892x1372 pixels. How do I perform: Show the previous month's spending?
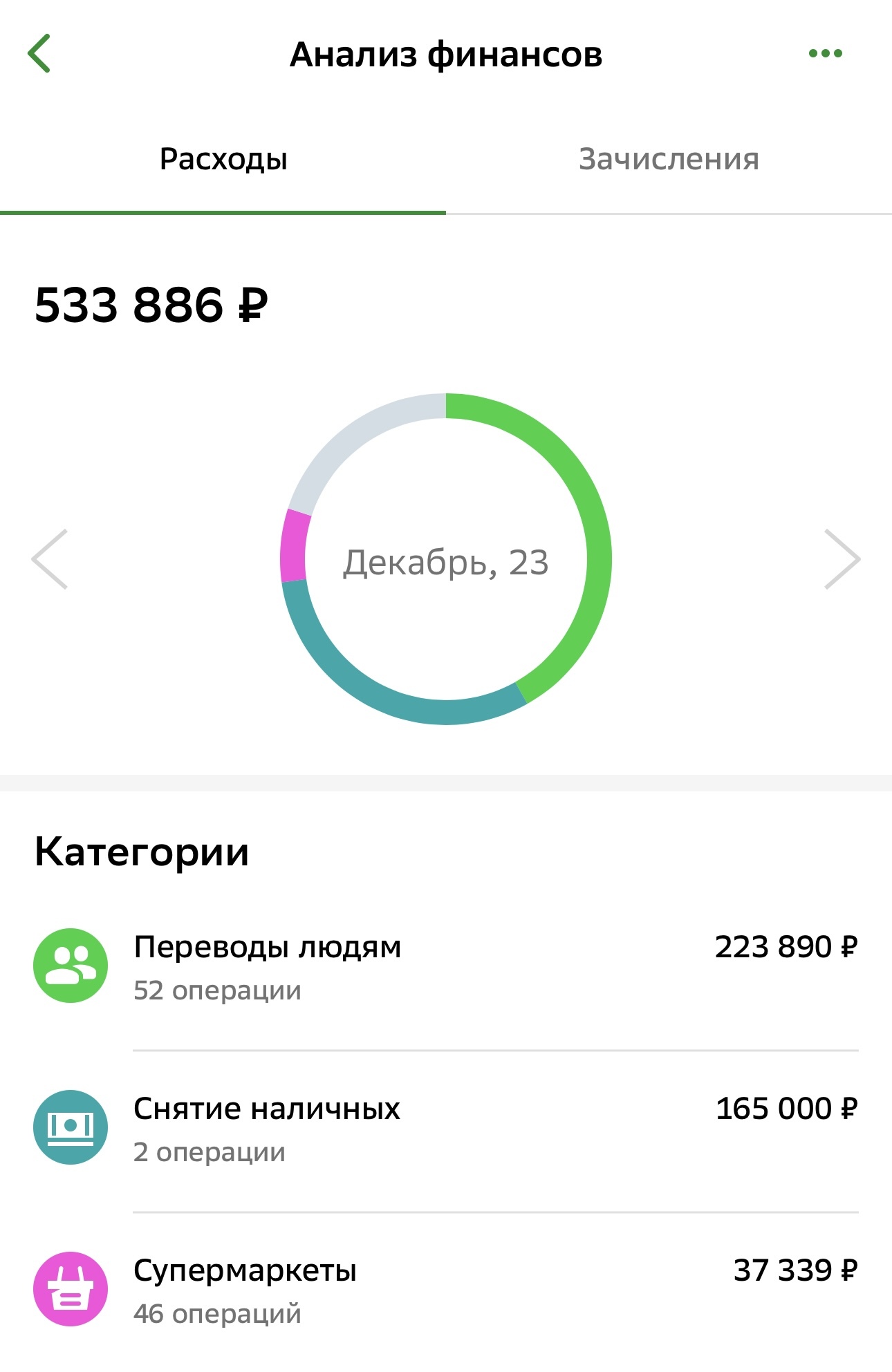coord(50,559)
